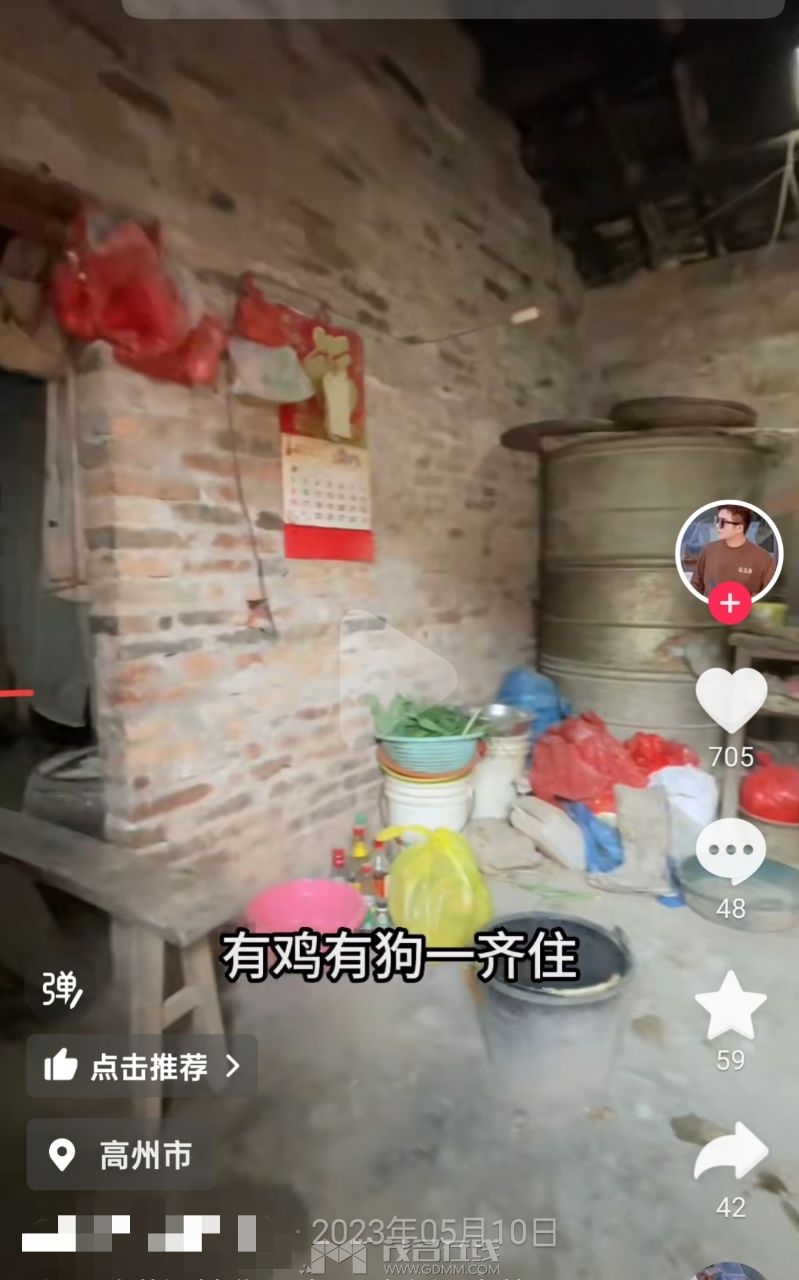Screen dimensions: 799x1280
Task: Open the video creator's profile avatar
Action: click(728, 551)
